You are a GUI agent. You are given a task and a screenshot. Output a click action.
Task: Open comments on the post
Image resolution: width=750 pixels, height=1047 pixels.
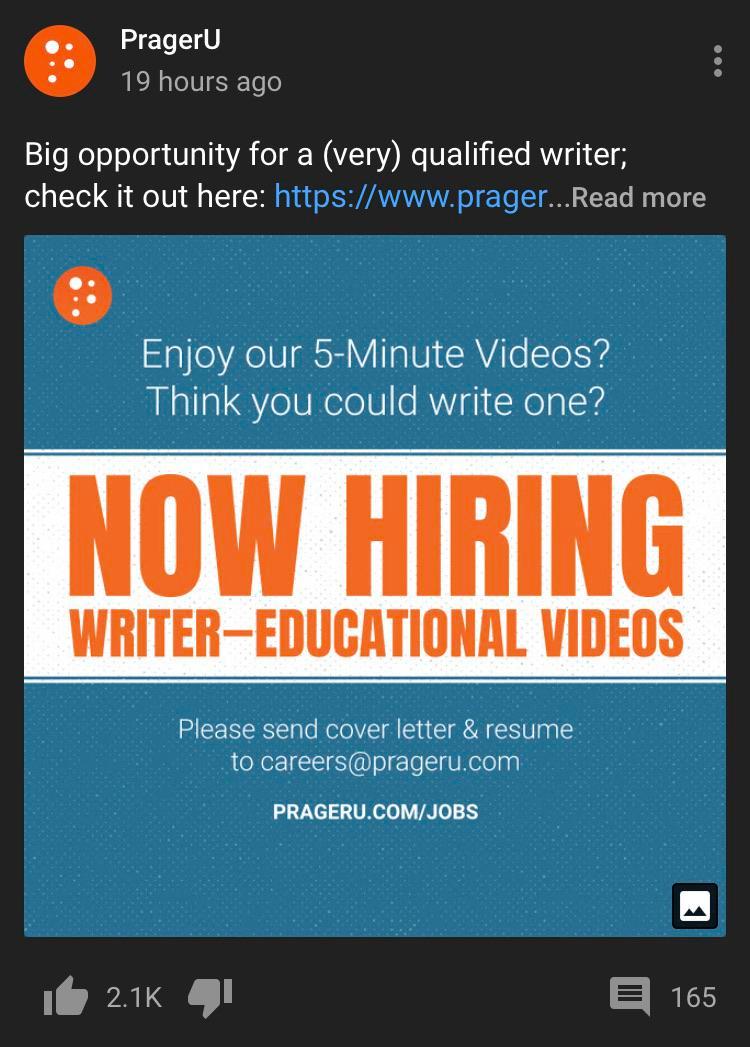[630, 996]
